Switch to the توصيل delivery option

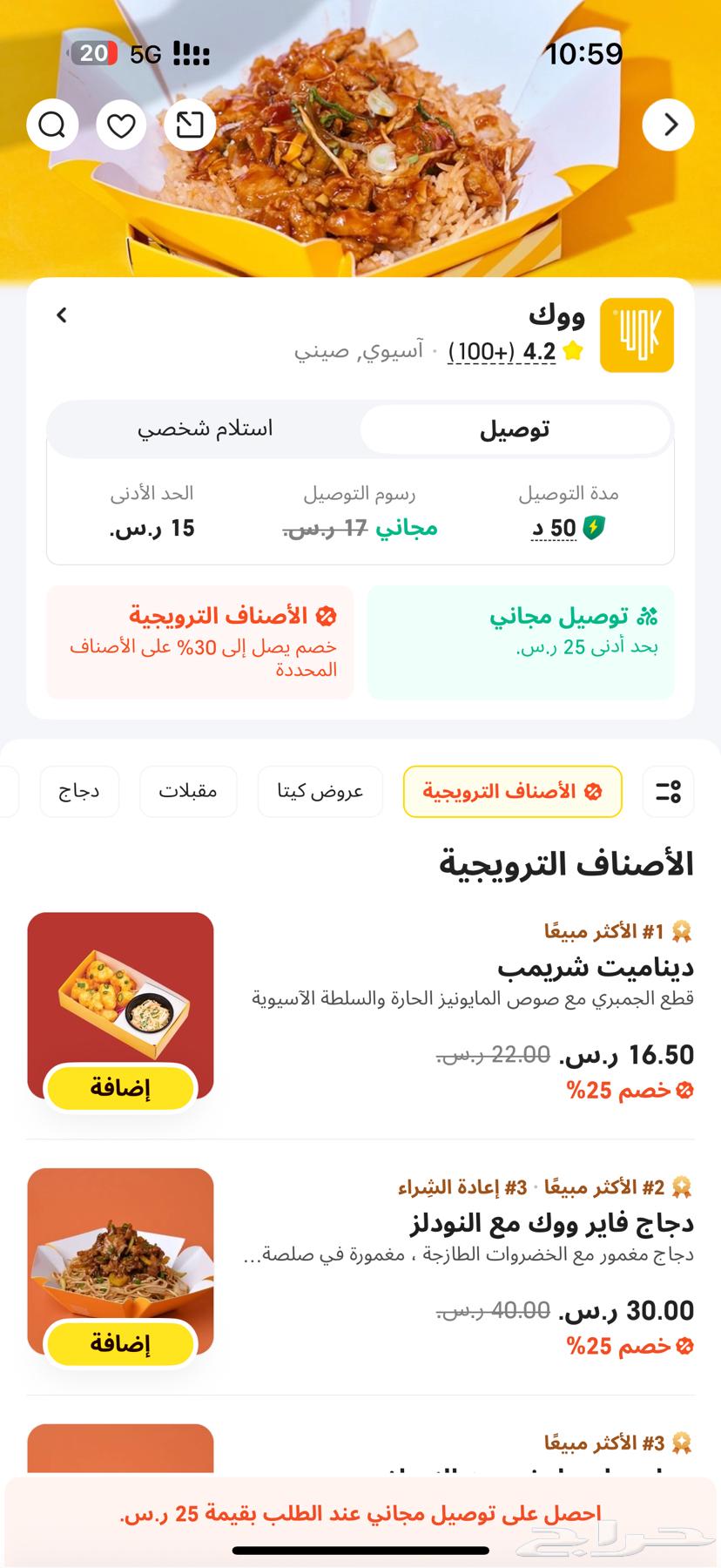tap(515, 429)
